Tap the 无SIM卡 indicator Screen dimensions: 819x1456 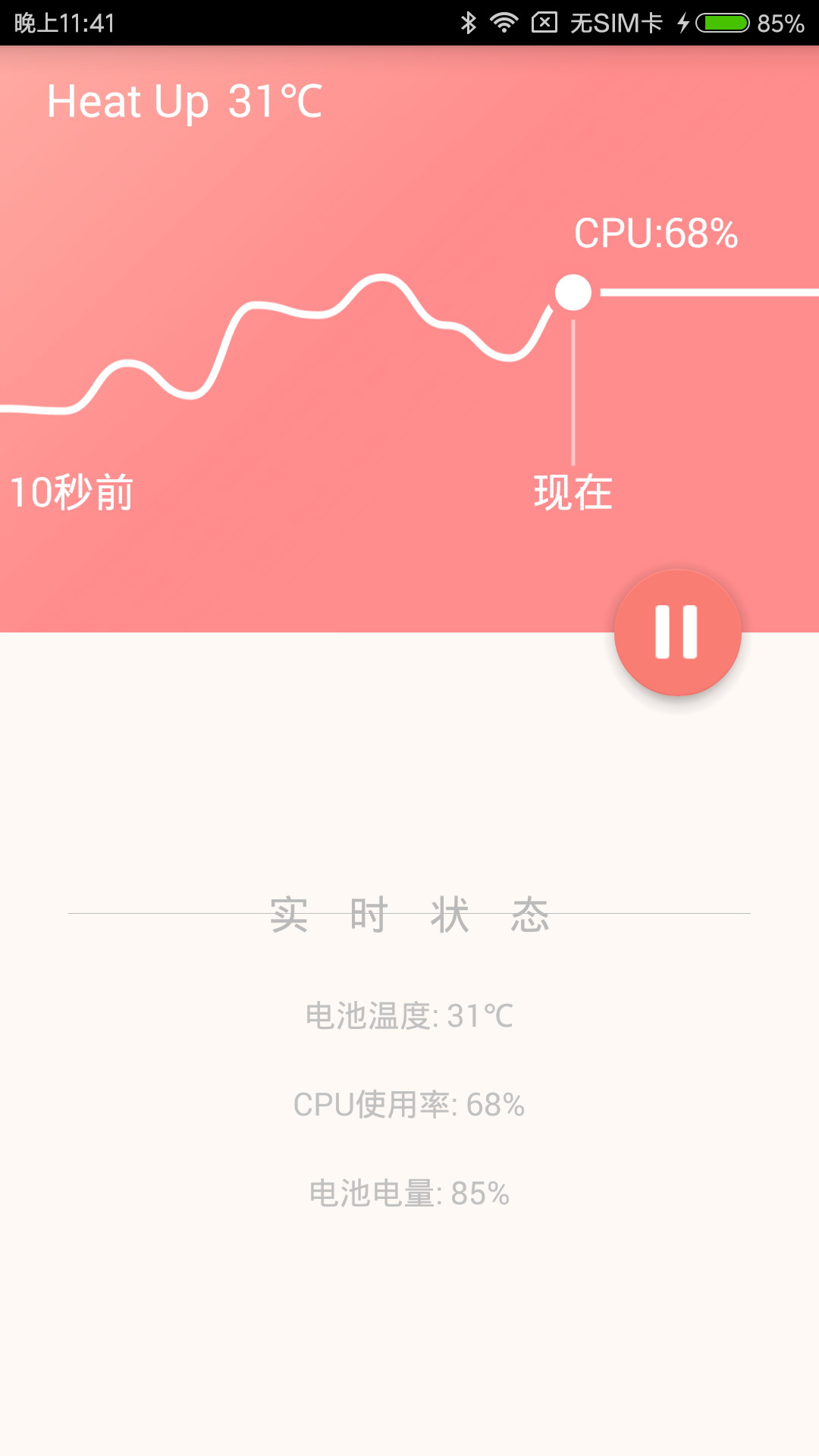[614, 23]
